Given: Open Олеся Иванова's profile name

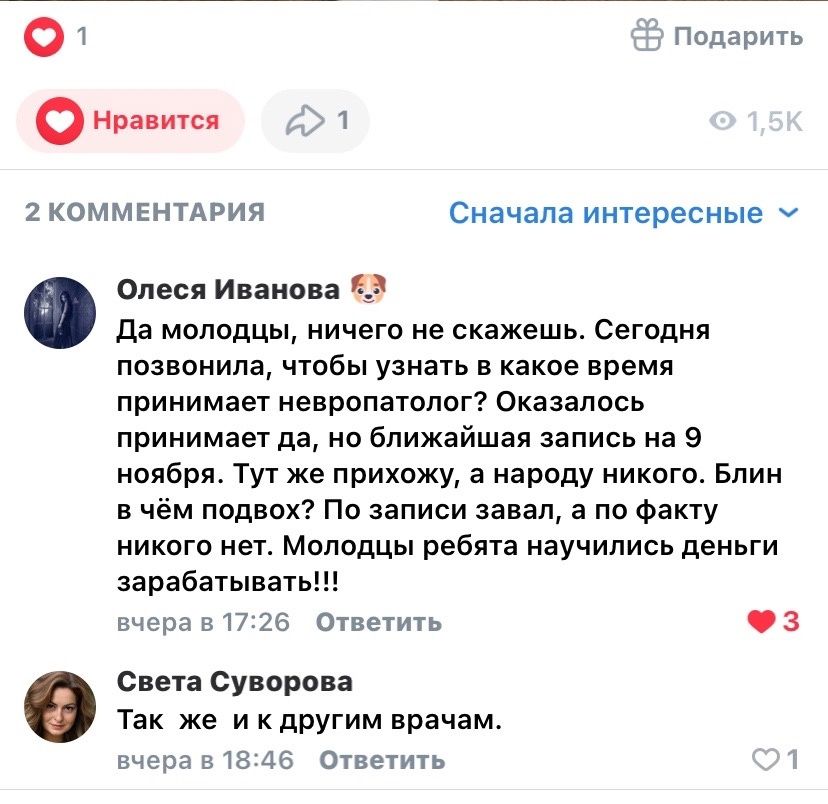Looking at the screenshot, I should click(228, 290).
